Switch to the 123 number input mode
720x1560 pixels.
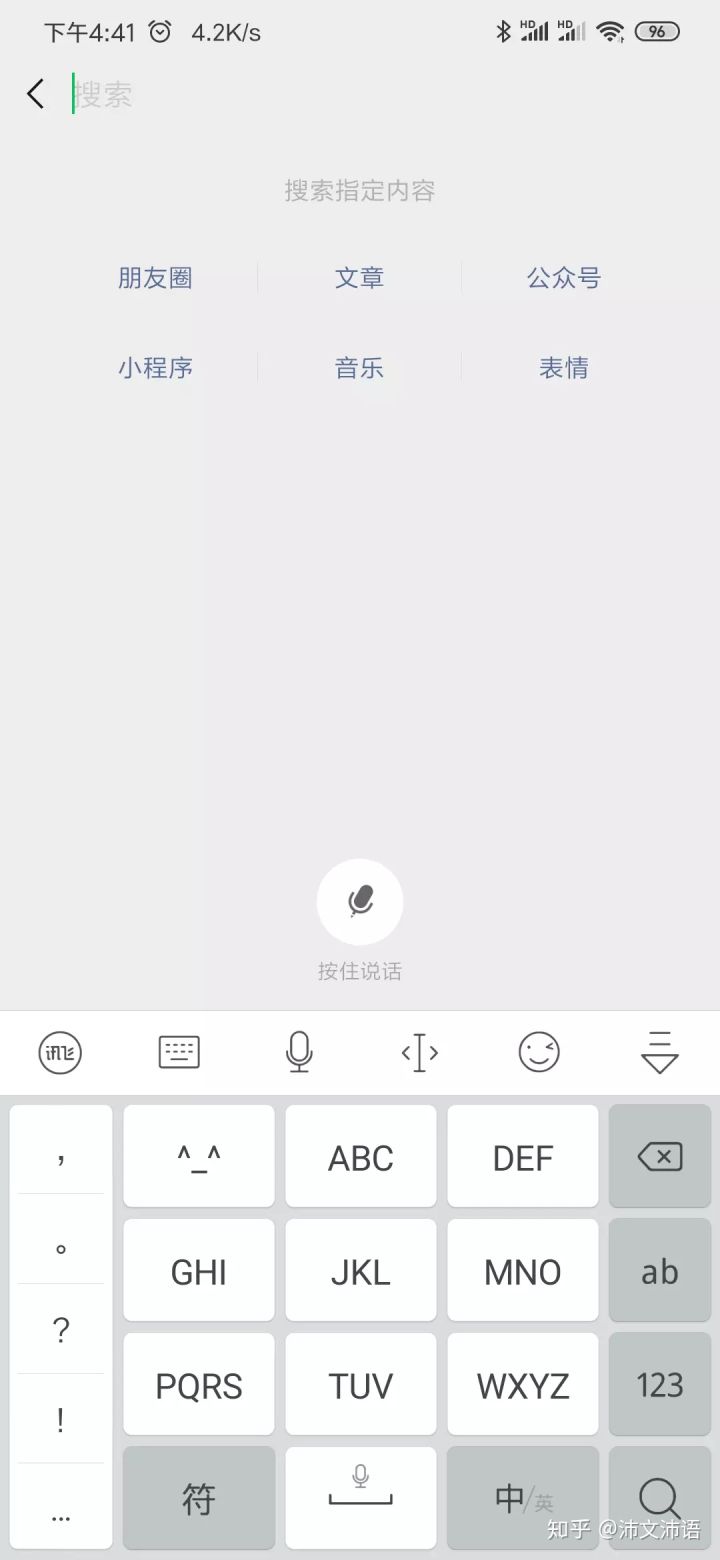click(x=659, y=1385)
